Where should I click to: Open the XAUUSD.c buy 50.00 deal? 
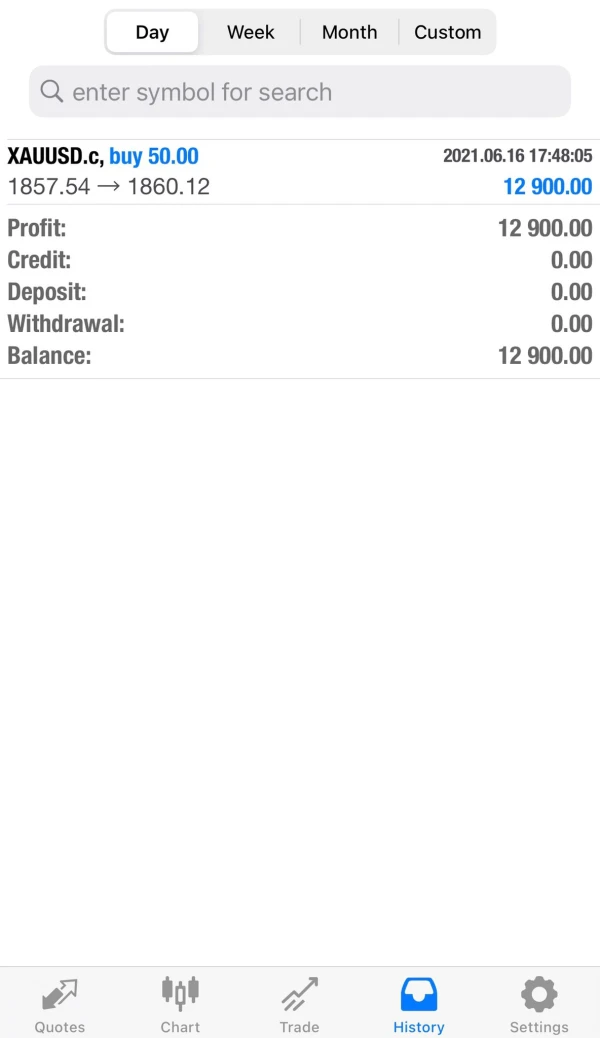click(300, 171)
